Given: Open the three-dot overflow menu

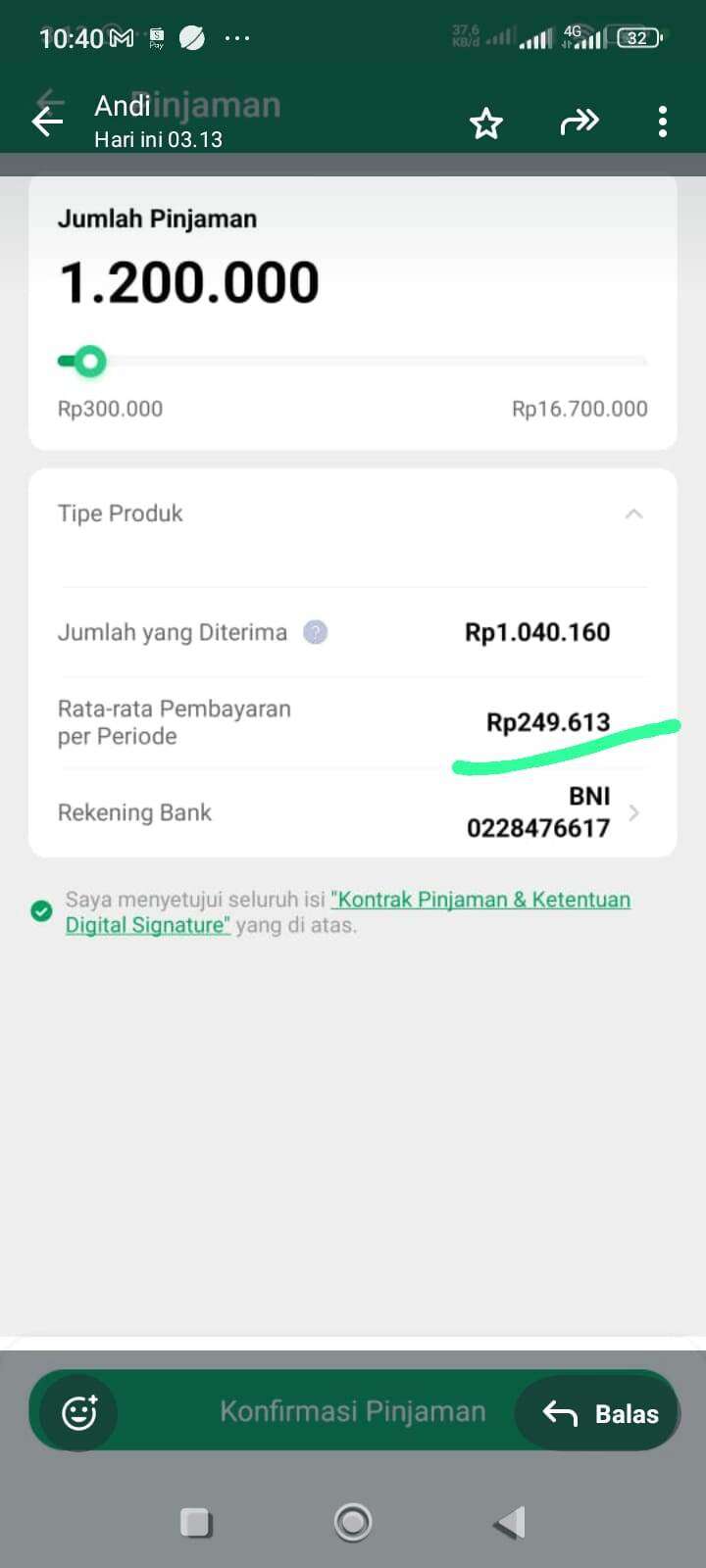Looking at the screenshot, I should 663,122.
